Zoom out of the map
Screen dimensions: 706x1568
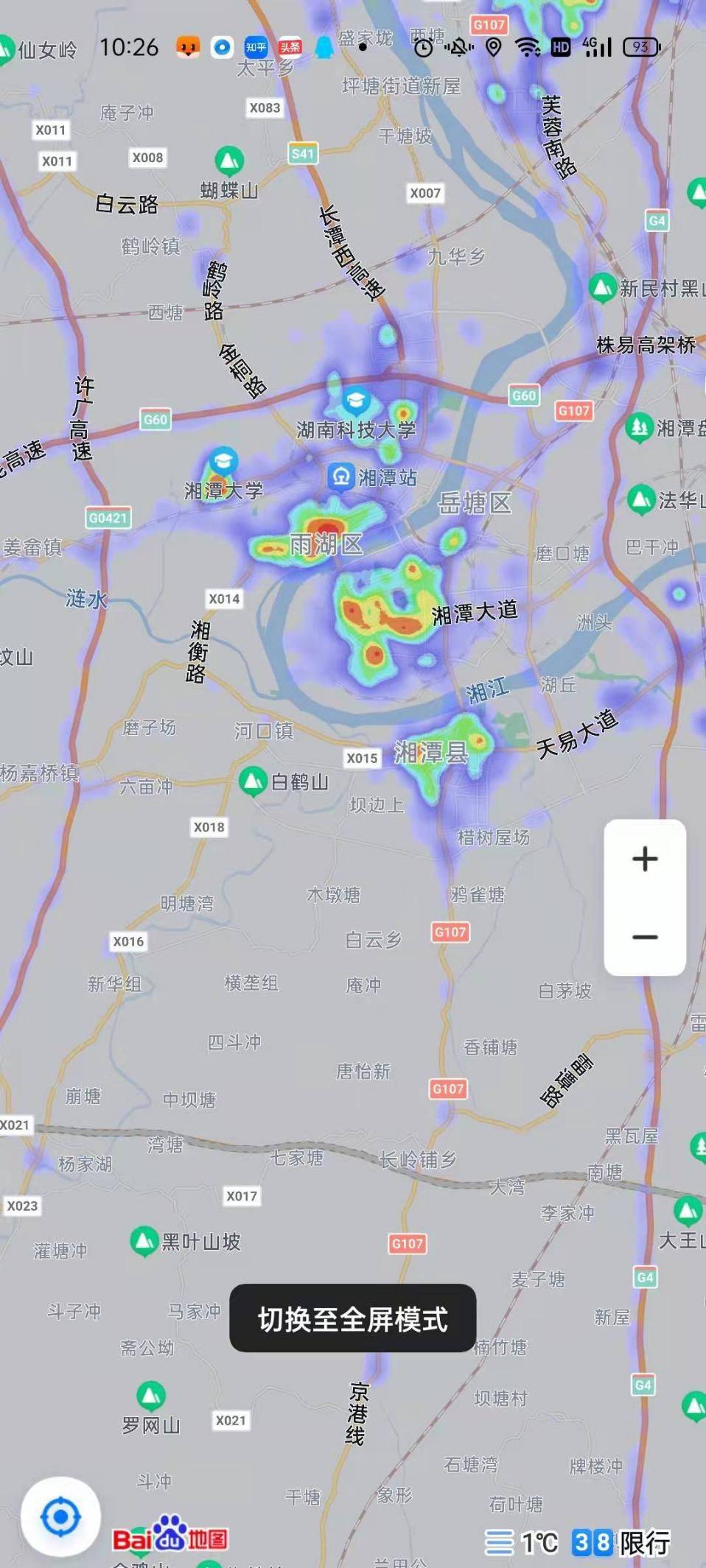645,937
